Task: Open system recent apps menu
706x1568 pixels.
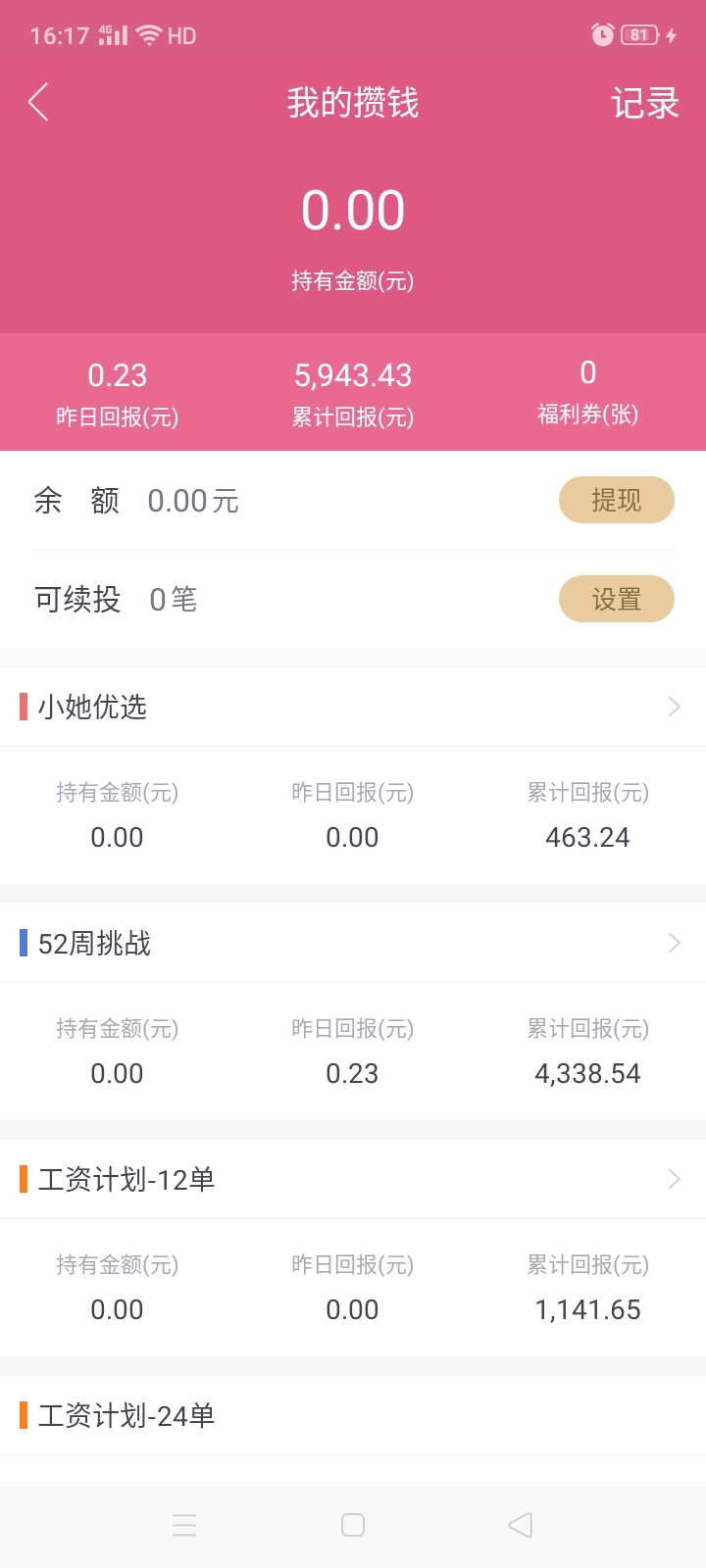Action: (184, 1525)
